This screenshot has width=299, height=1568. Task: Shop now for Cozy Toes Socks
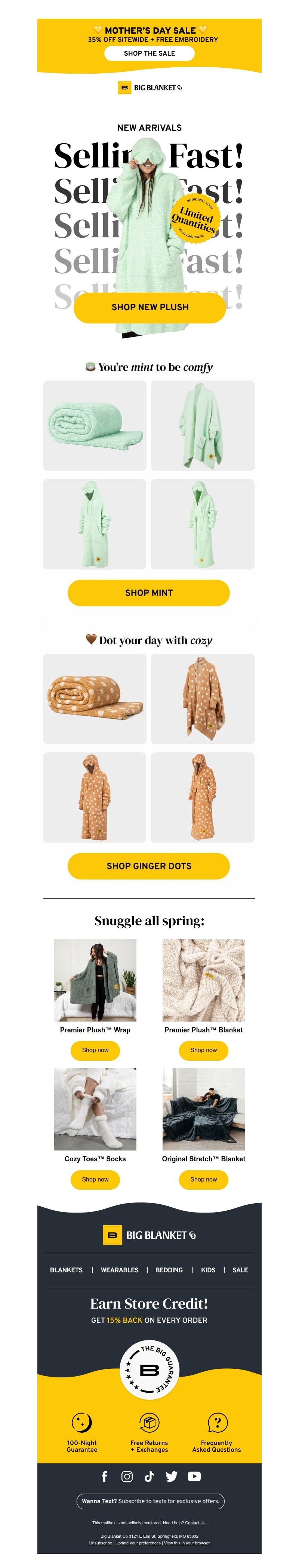[95, 1180]
